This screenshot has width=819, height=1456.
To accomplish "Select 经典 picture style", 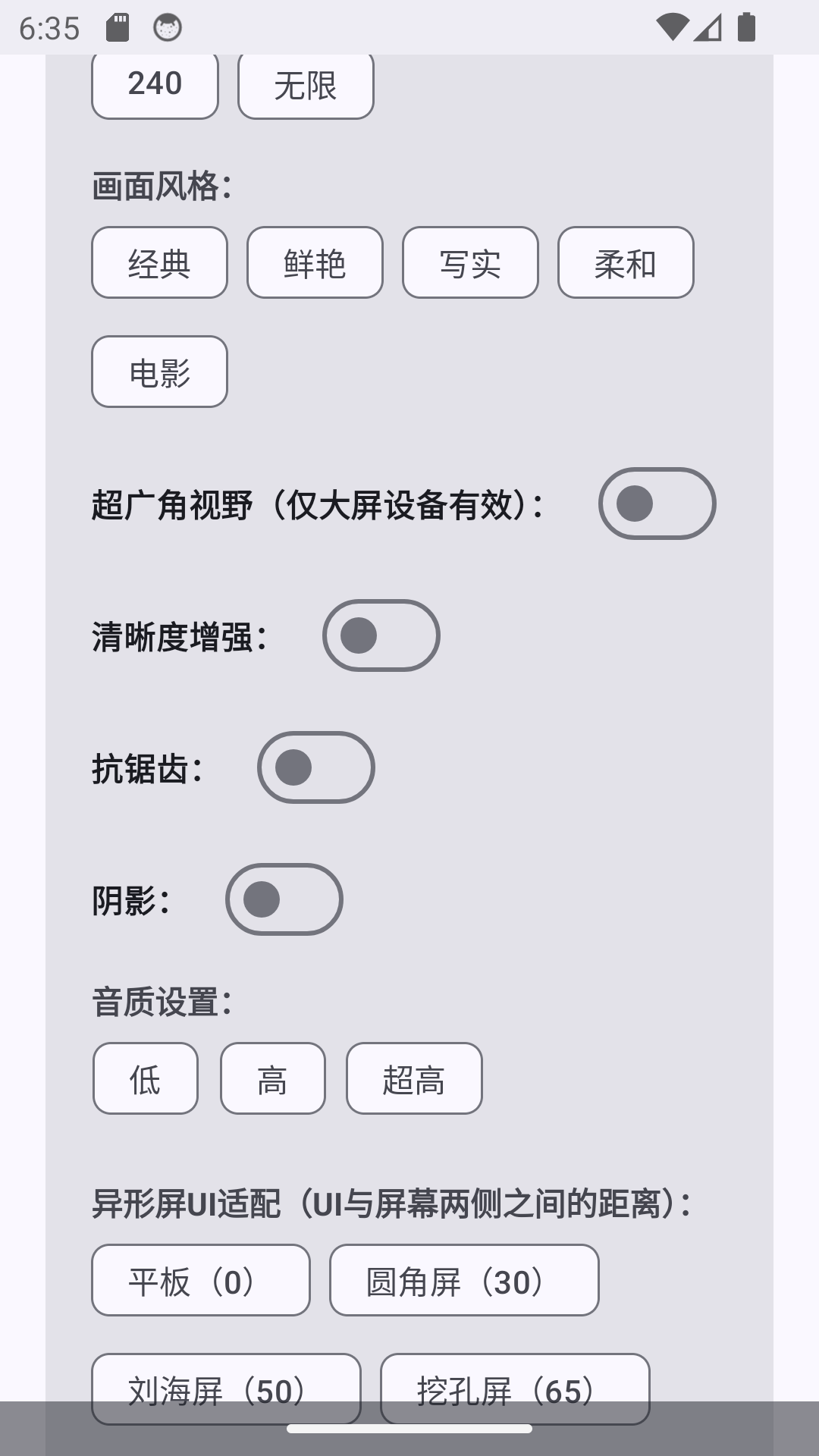I will (x=159, y=262).
